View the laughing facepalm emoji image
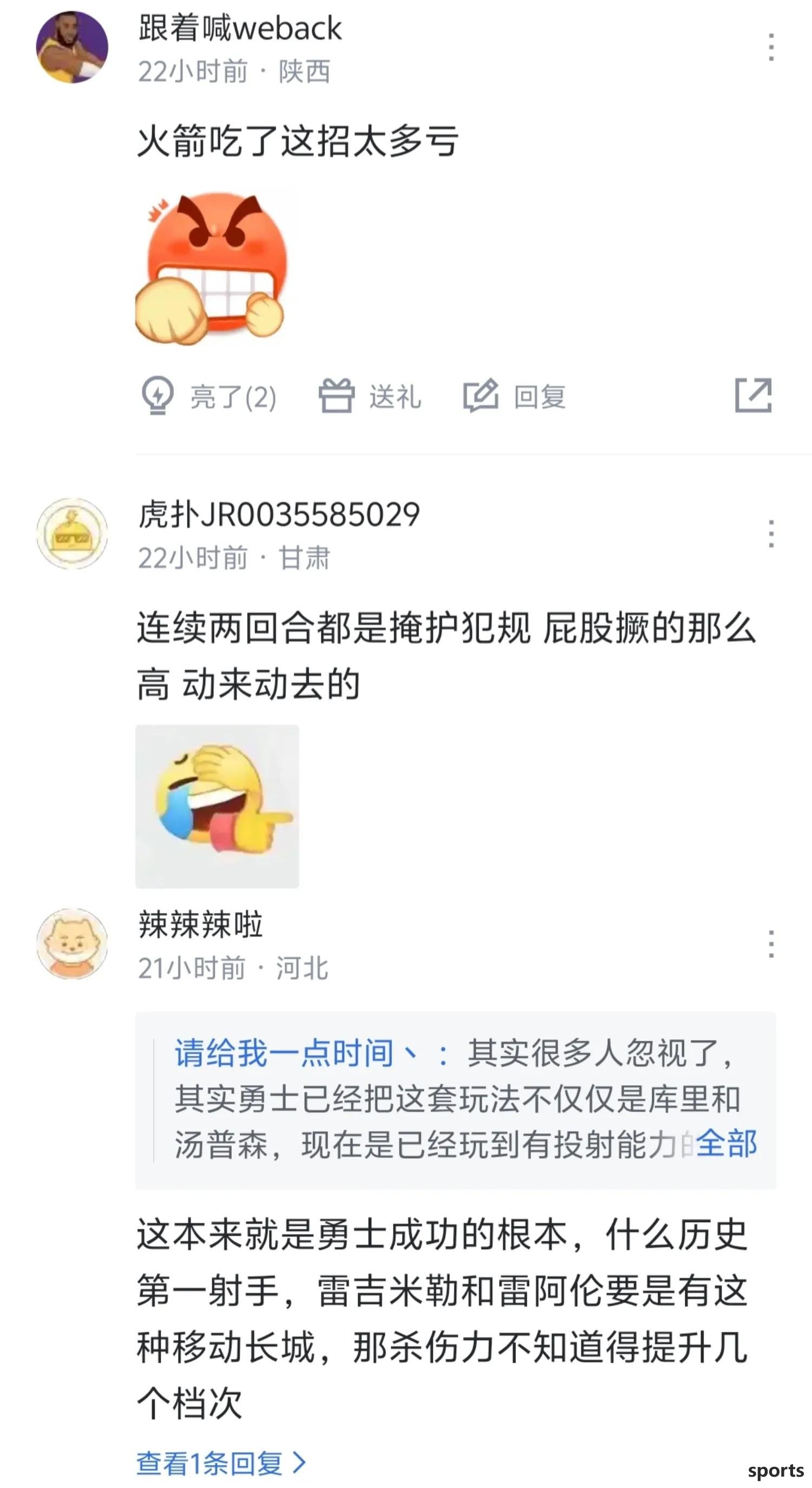Viewport: 812px width, 1488px height. pos(217,806)
